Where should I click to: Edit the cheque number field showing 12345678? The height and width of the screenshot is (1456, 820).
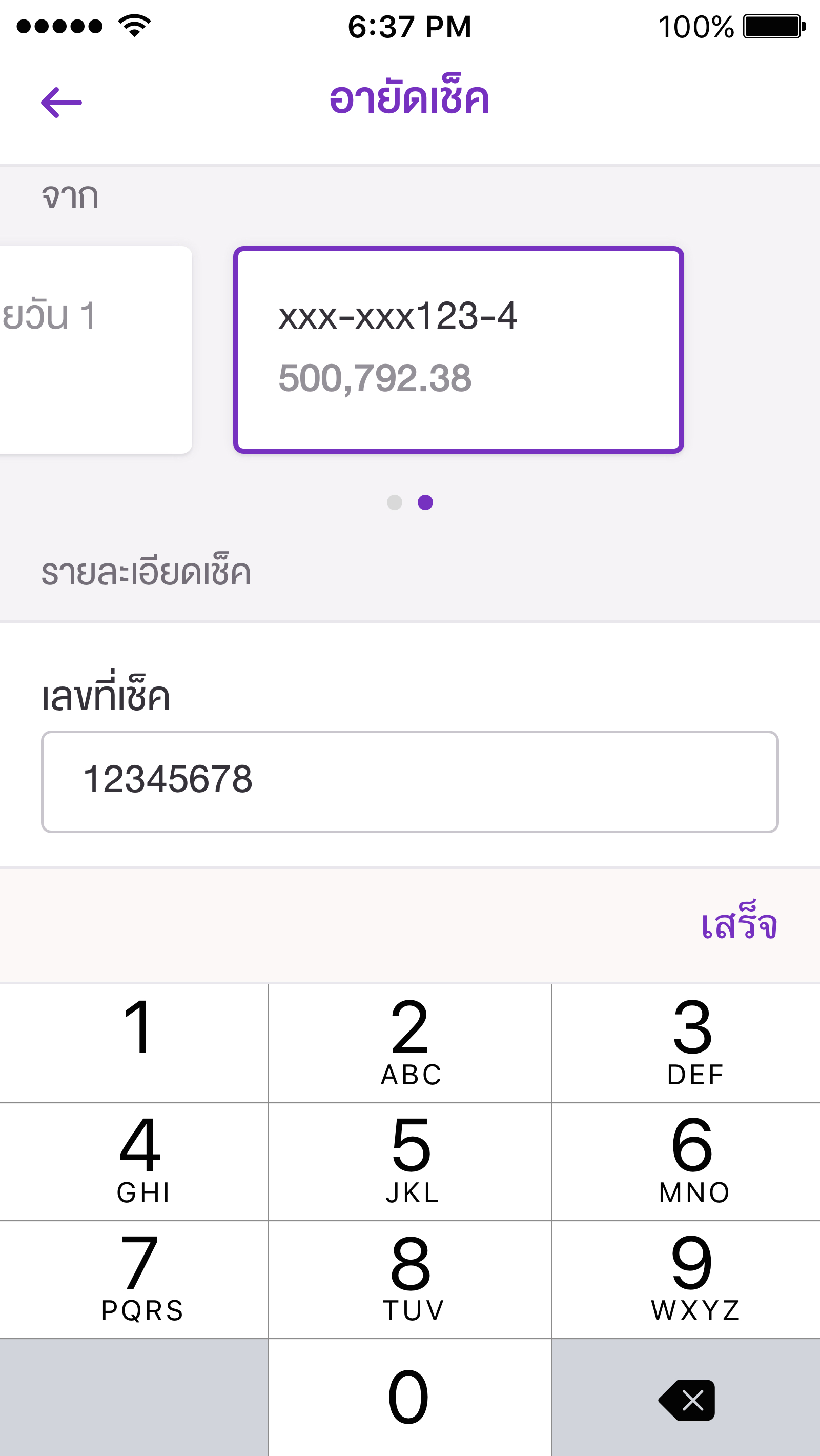click(x=409, y=782)
